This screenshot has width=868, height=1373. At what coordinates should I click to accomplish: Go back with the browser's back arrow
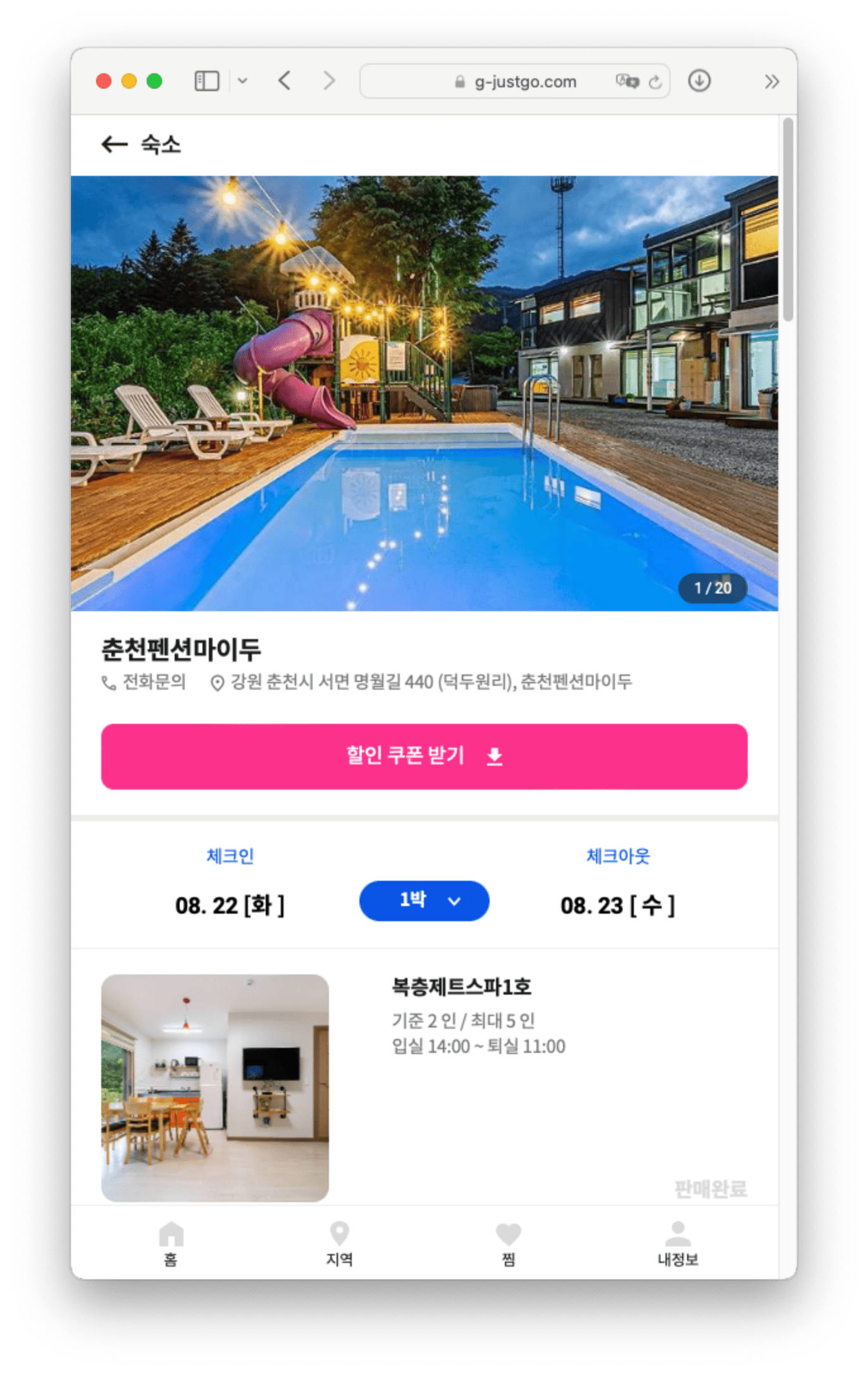pyautogui.click(x=285, y=81)
